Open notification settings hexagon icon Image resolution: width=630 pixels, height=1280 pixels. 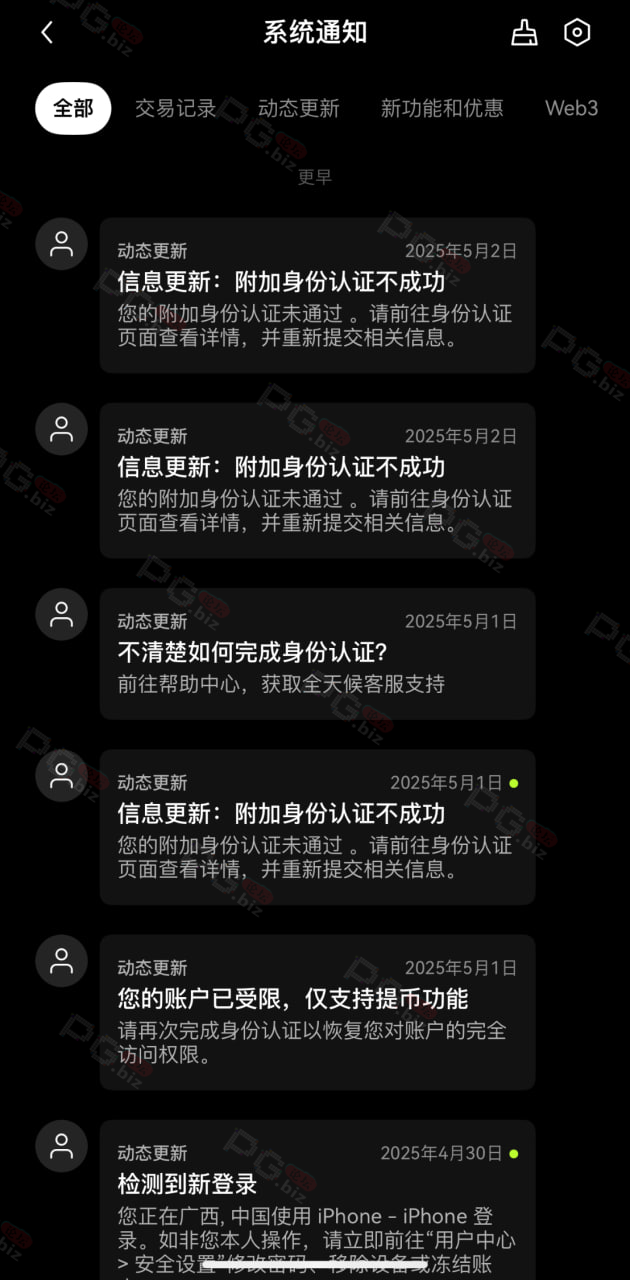(x=577, y=33)
